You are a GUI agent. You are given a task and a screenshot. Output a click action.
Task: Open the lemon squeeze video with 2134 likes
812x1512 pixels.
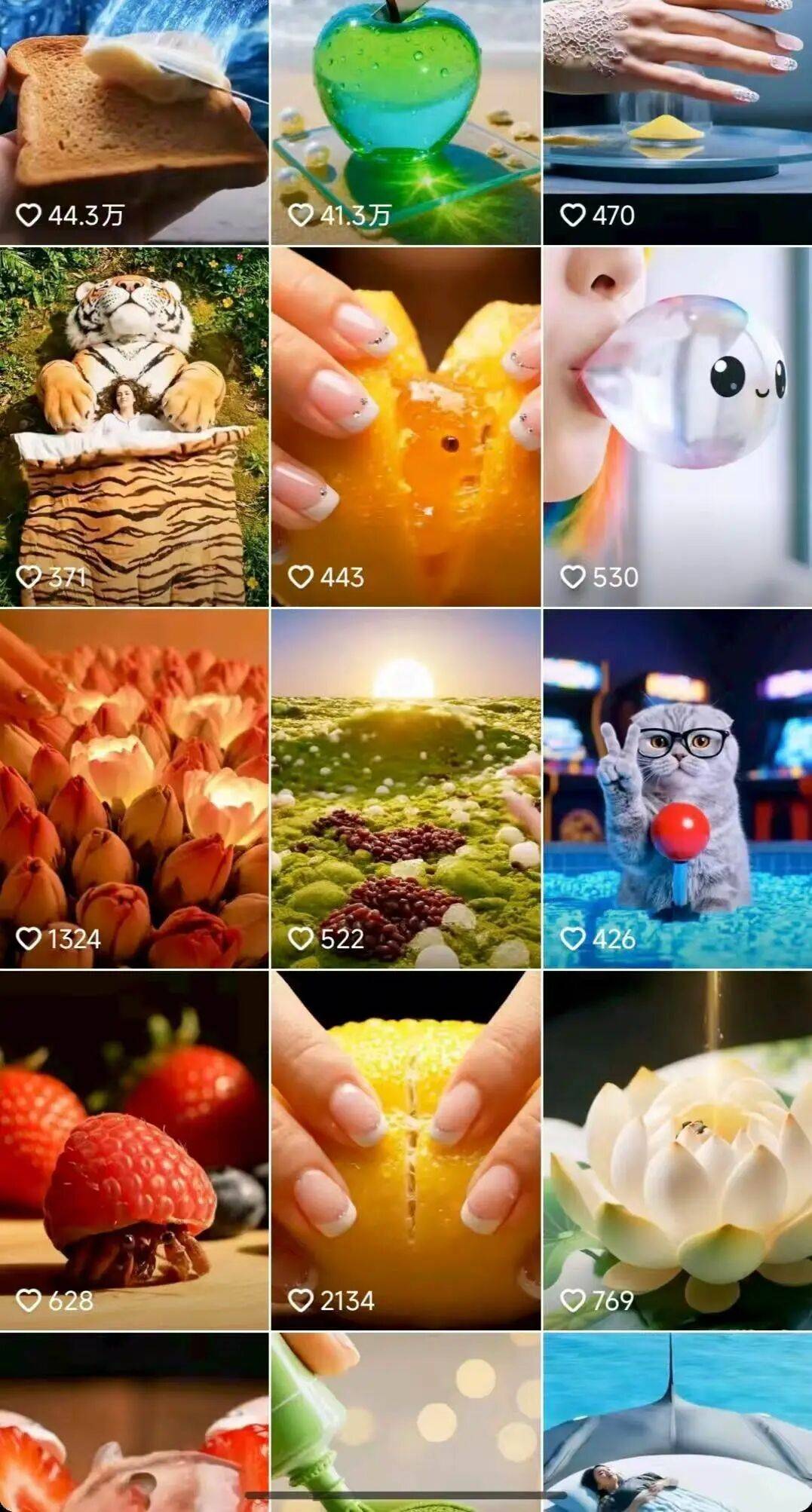tap(406, 1150)
